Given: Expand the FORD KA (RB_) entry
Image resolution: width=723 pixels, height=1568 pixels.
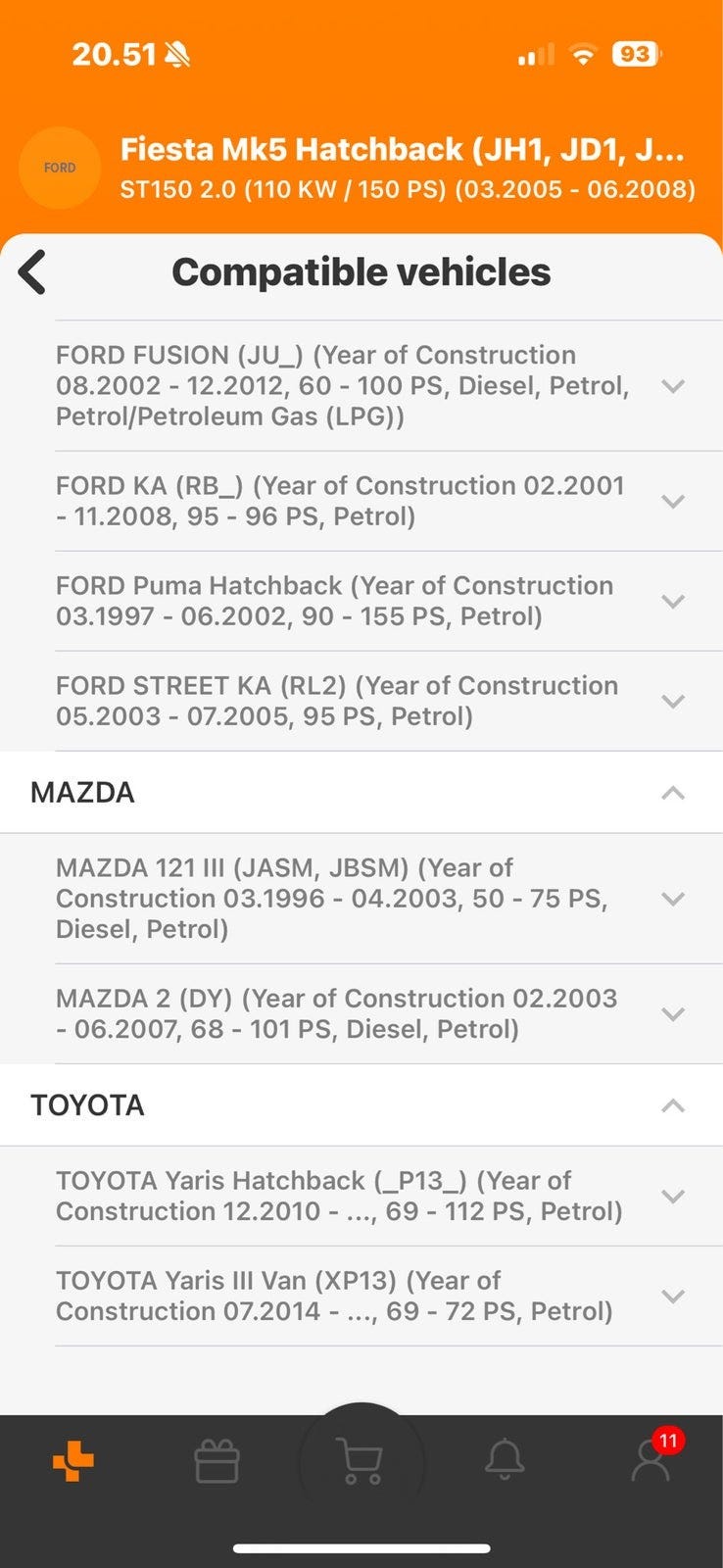Looking at the screenshot, I should 672,501.
